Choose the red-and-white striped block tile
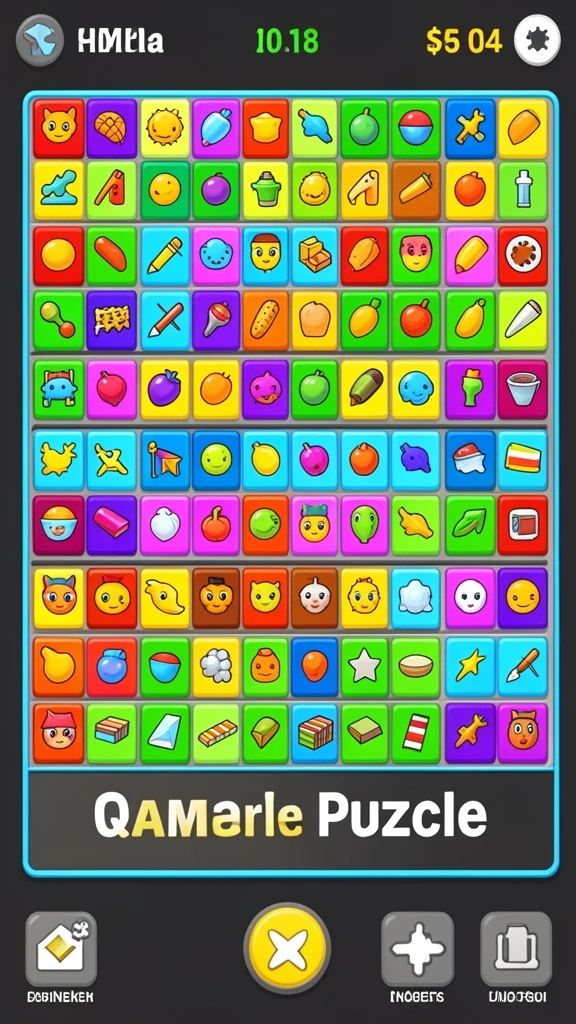This screenshot has width=576, height=1024. (415, 733)
